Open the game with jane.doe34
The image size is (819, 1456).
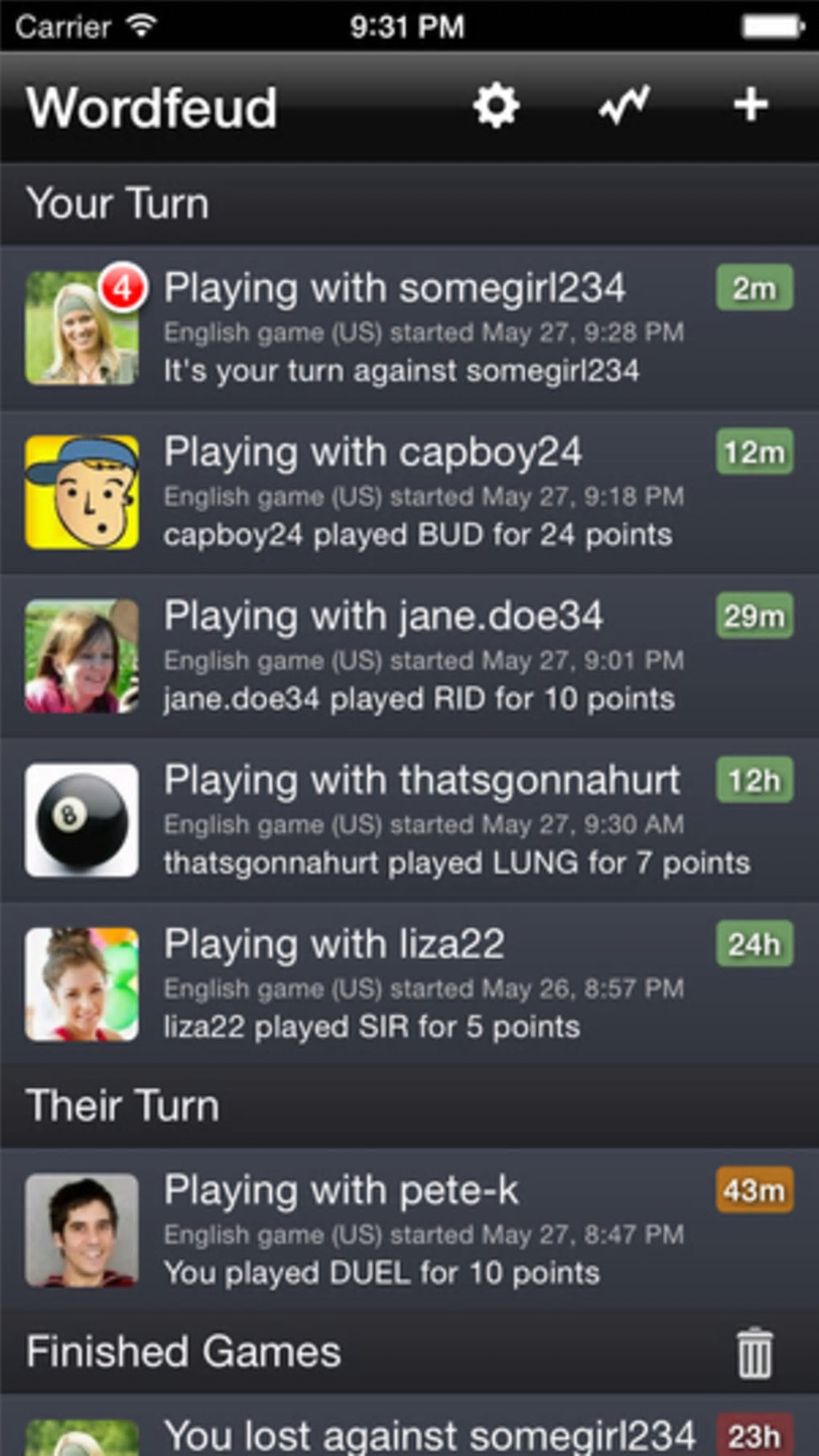point(409,656)
